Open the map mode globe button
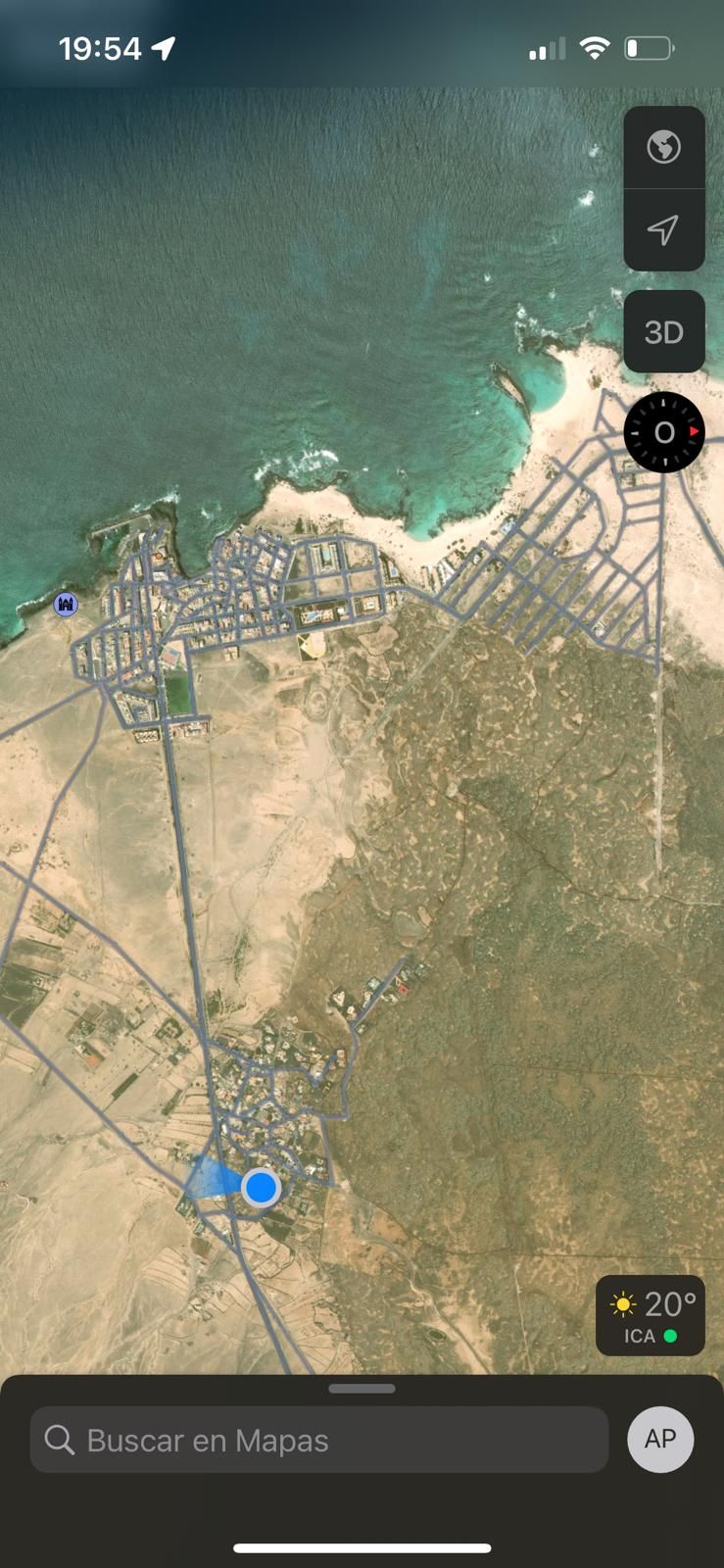Image resolution: width=724 pixels, height=1568 pixels. pyautogui.click(x=663, y=147)
